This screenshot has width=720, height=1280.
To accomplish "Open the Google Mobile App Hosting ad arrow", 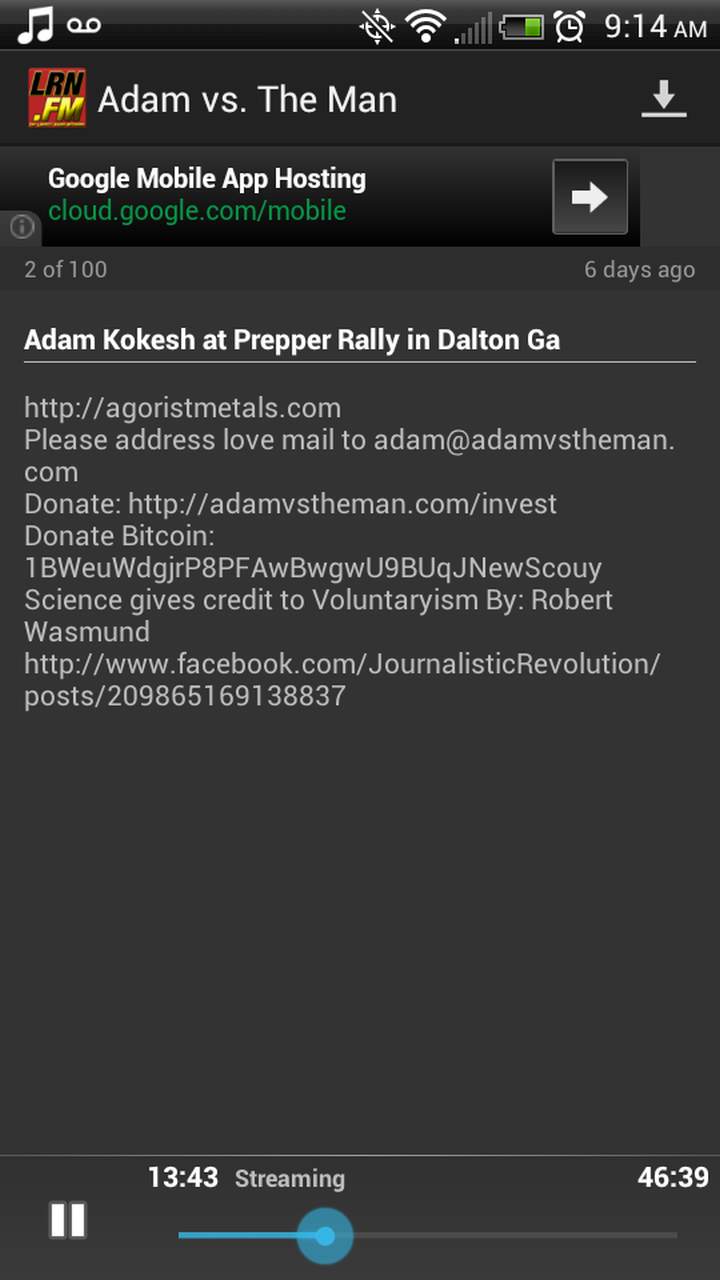I will point(590,197).
